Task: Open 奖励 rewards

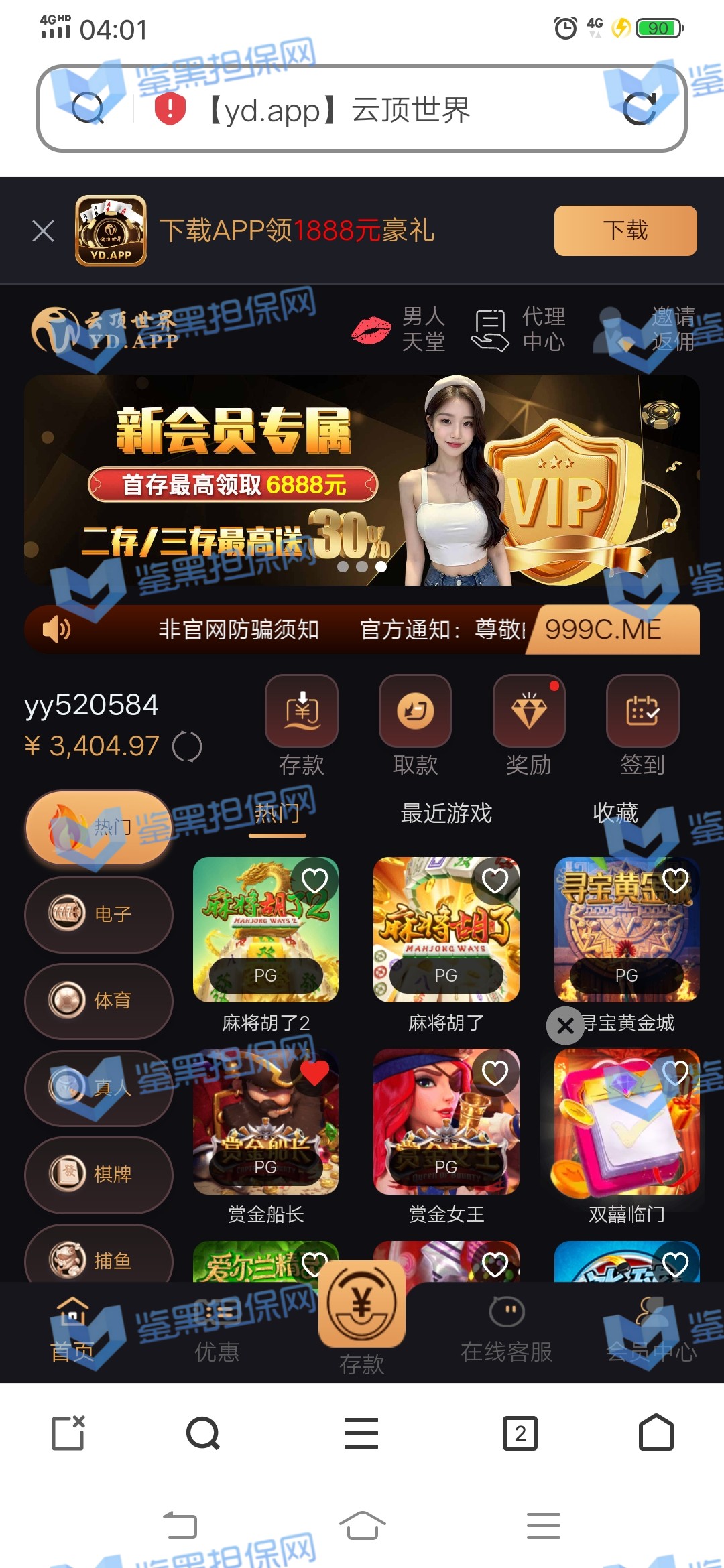Action: tap(529, 712)
